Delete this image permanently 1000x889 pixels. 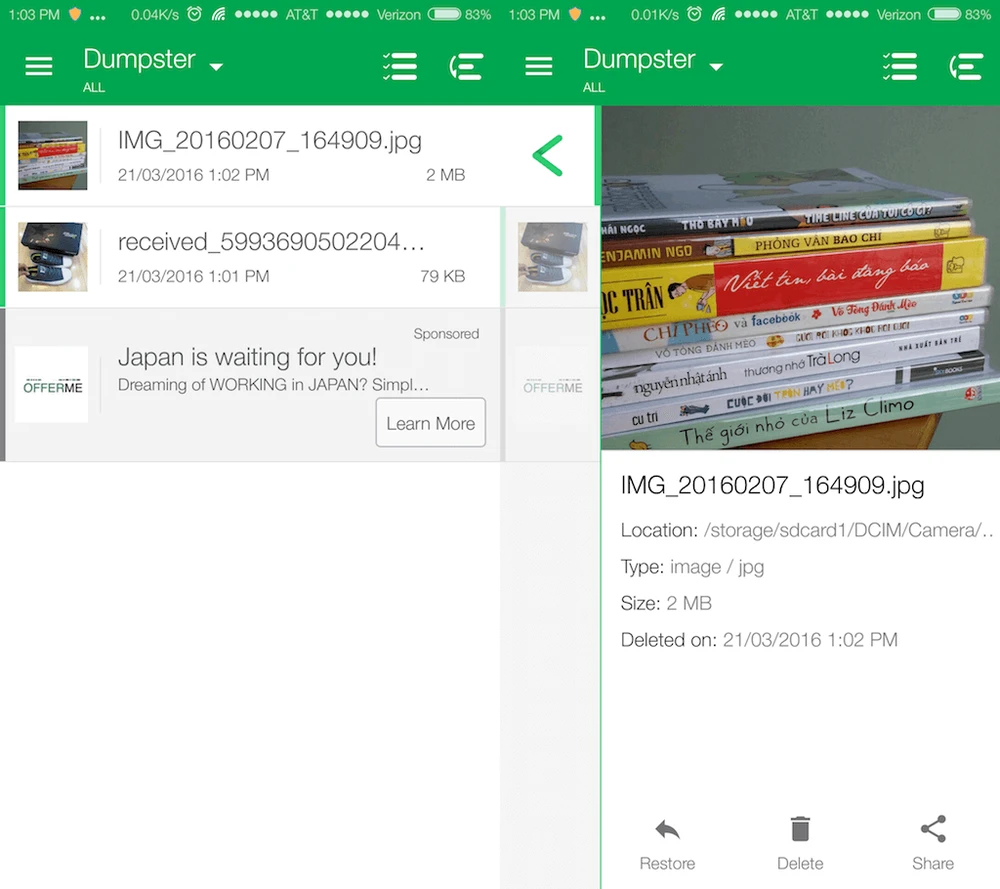pos(800,844)
